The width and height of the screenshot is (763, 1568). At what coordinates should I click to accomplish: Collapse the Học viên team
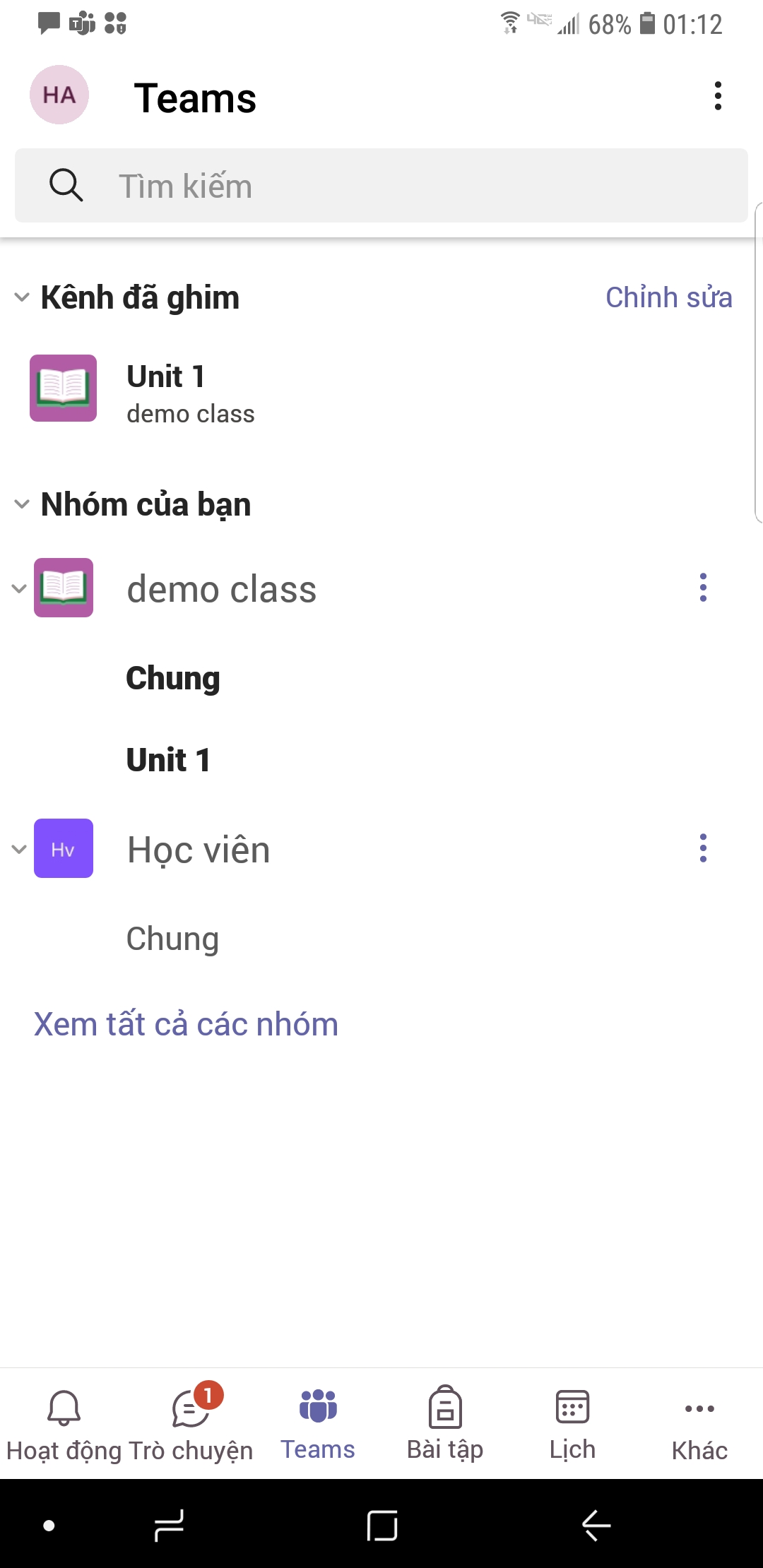coord(19,849)
